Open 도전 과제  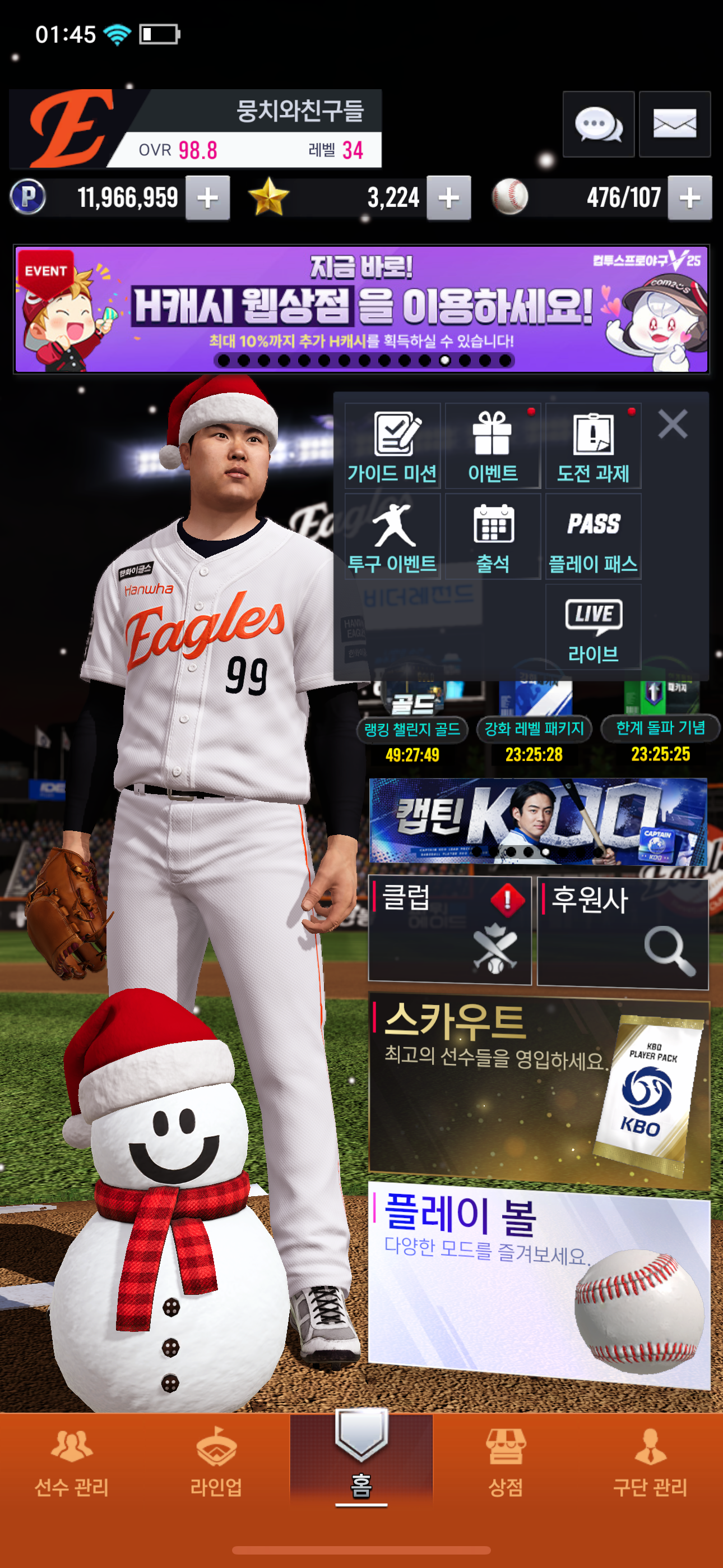593,446
